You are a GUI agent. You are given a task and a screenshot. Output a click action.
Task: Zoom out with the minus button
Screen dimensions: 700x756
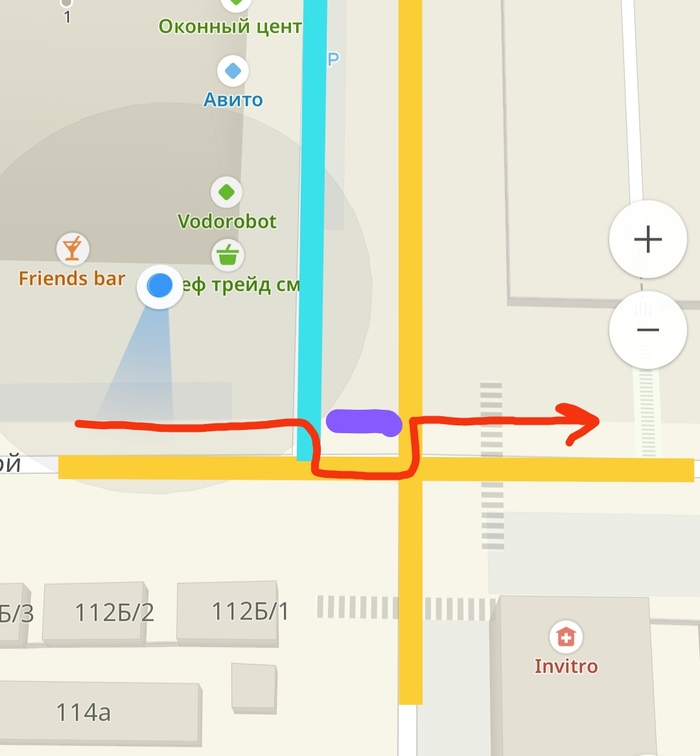tap(648, 330)
